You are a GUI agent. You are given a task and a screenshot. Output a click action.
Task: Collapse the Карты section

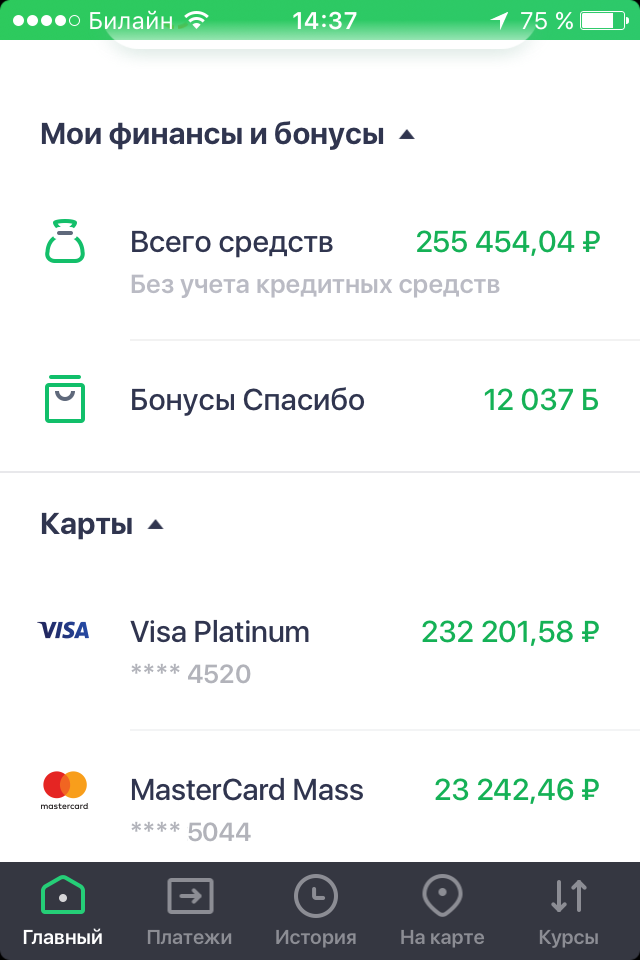pyautogui.click(x=155, y=524)
